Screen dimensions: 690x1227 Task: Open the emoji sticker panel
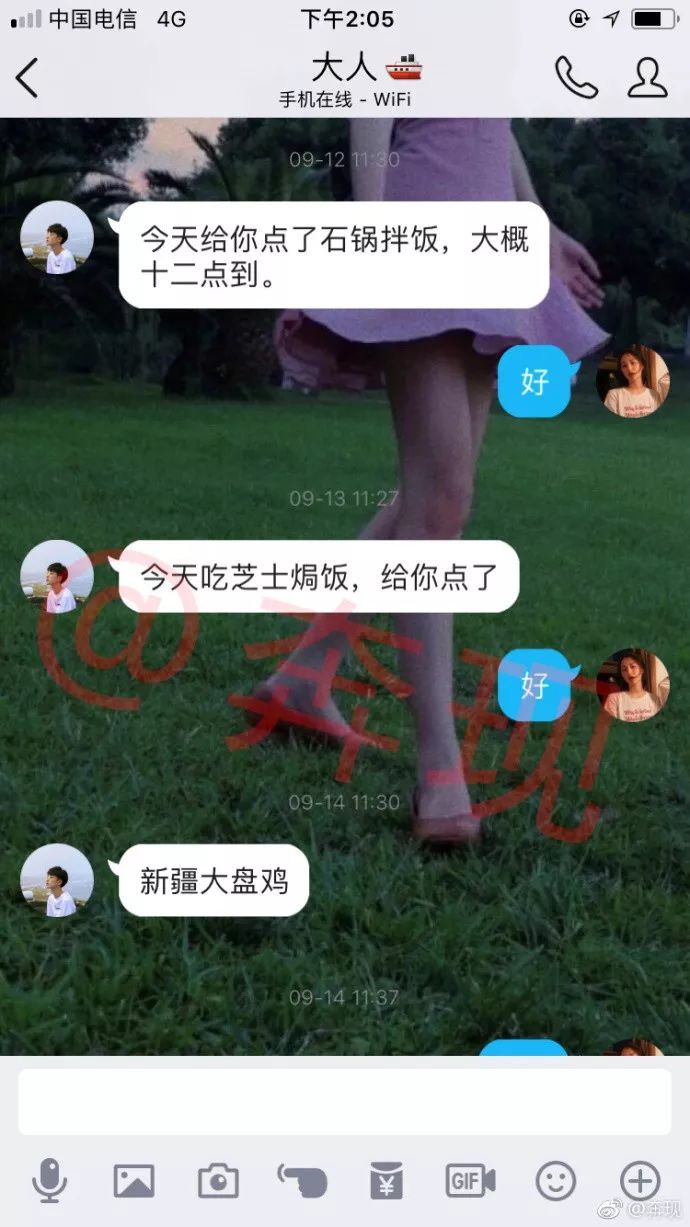pyautogui.click(x=556, y=1181)
